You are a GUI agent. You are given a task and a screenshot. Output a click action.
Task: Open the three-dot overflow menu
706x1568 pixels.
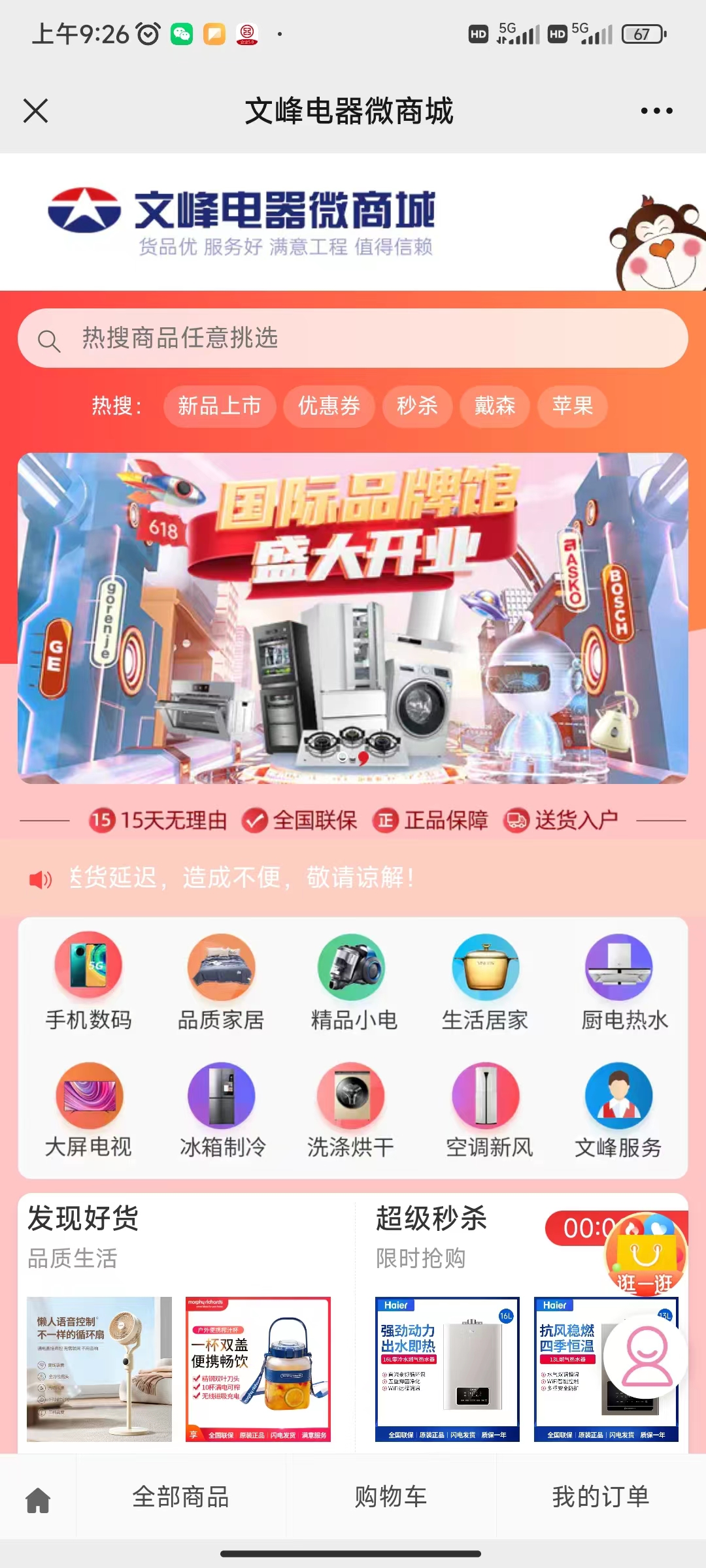point(656,110)
